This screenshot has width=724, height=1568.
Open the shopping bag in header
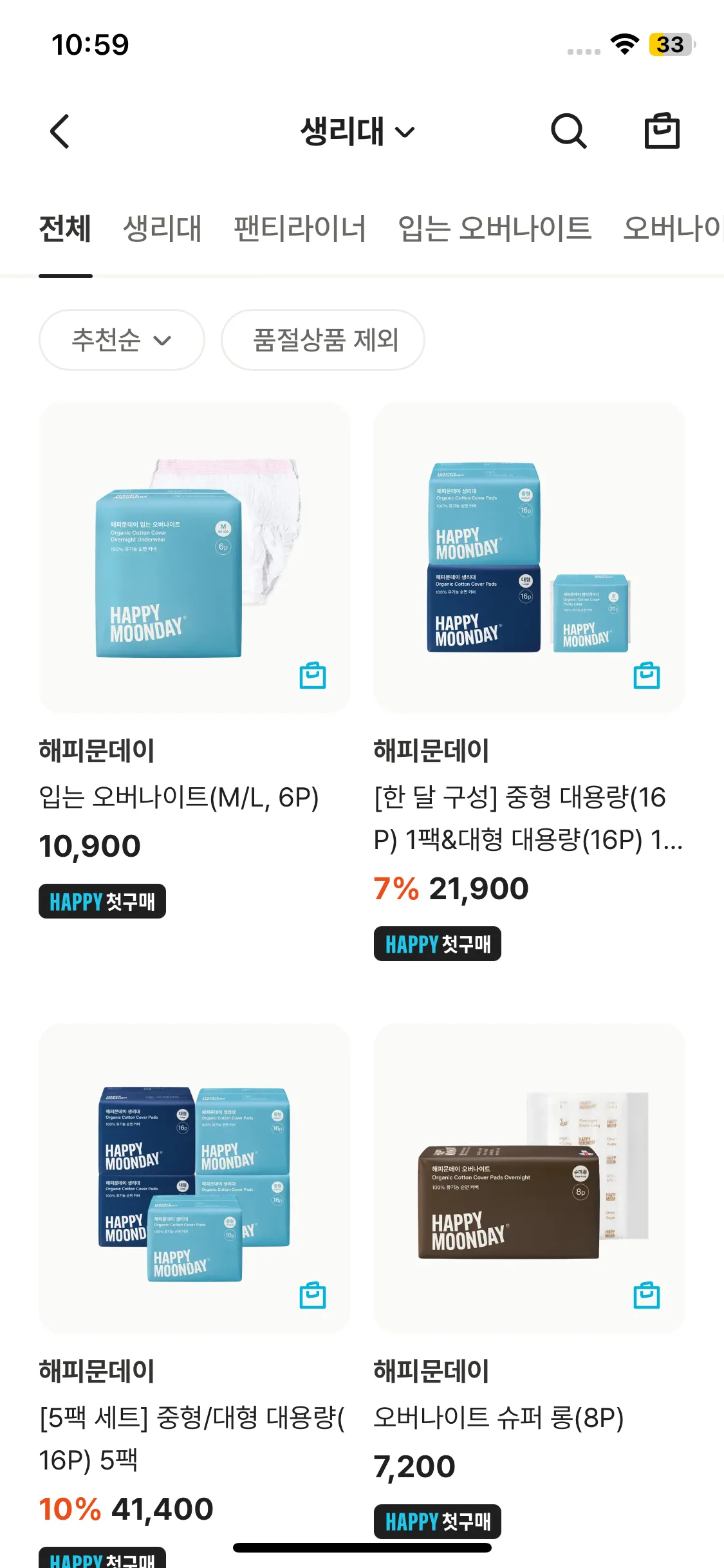662,131
